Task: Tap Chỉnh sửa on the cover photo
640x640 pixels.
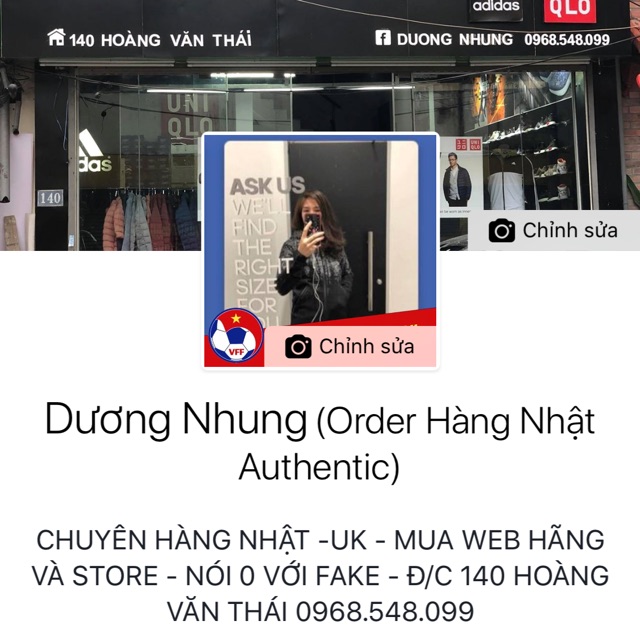Action: pyautogui.click(x=553, y=230)
